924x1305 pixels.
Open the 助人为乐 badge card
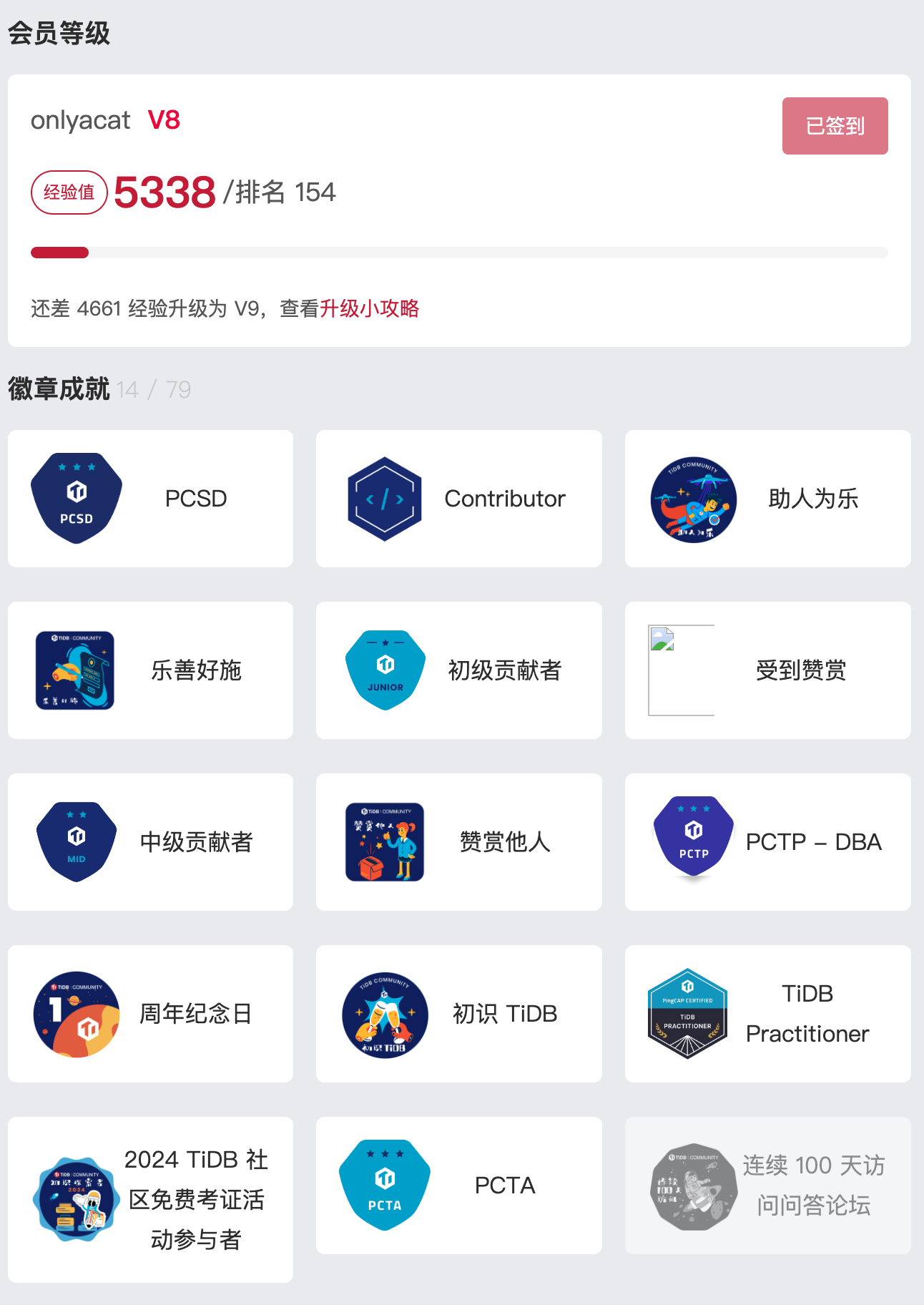point(767,499)
